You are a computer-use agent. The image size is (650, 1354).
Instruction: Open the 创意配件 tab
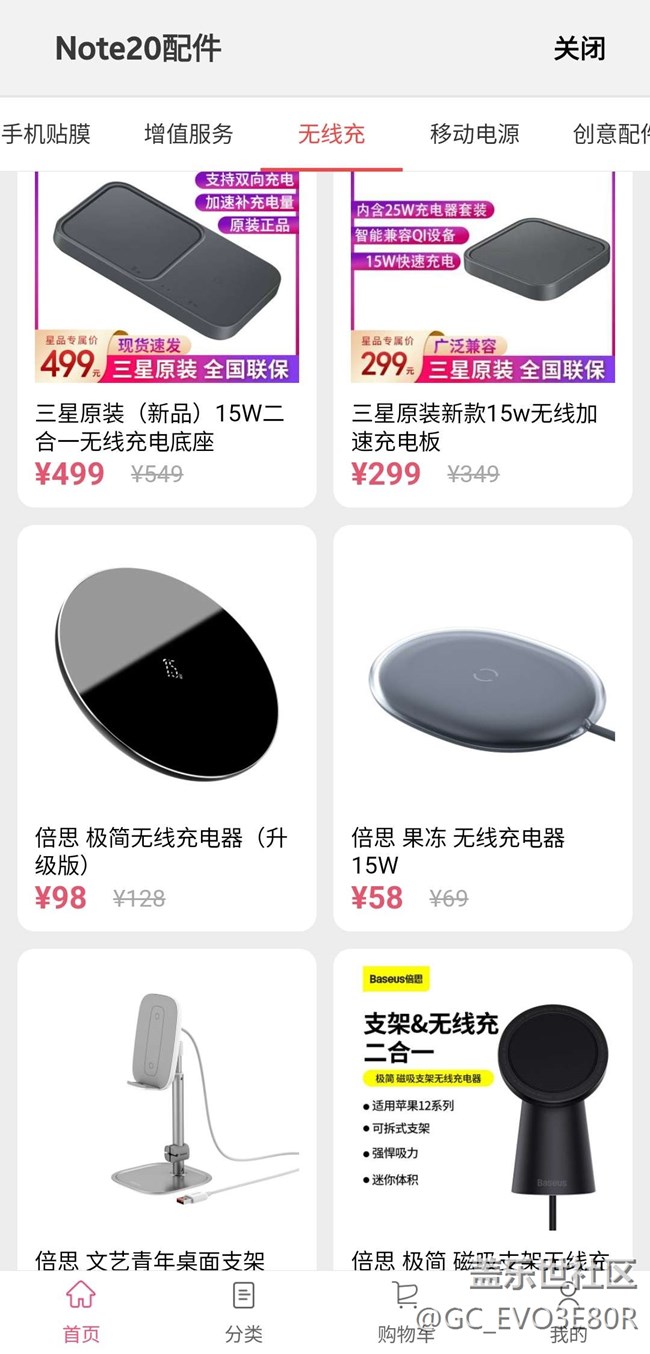(610, 134)
